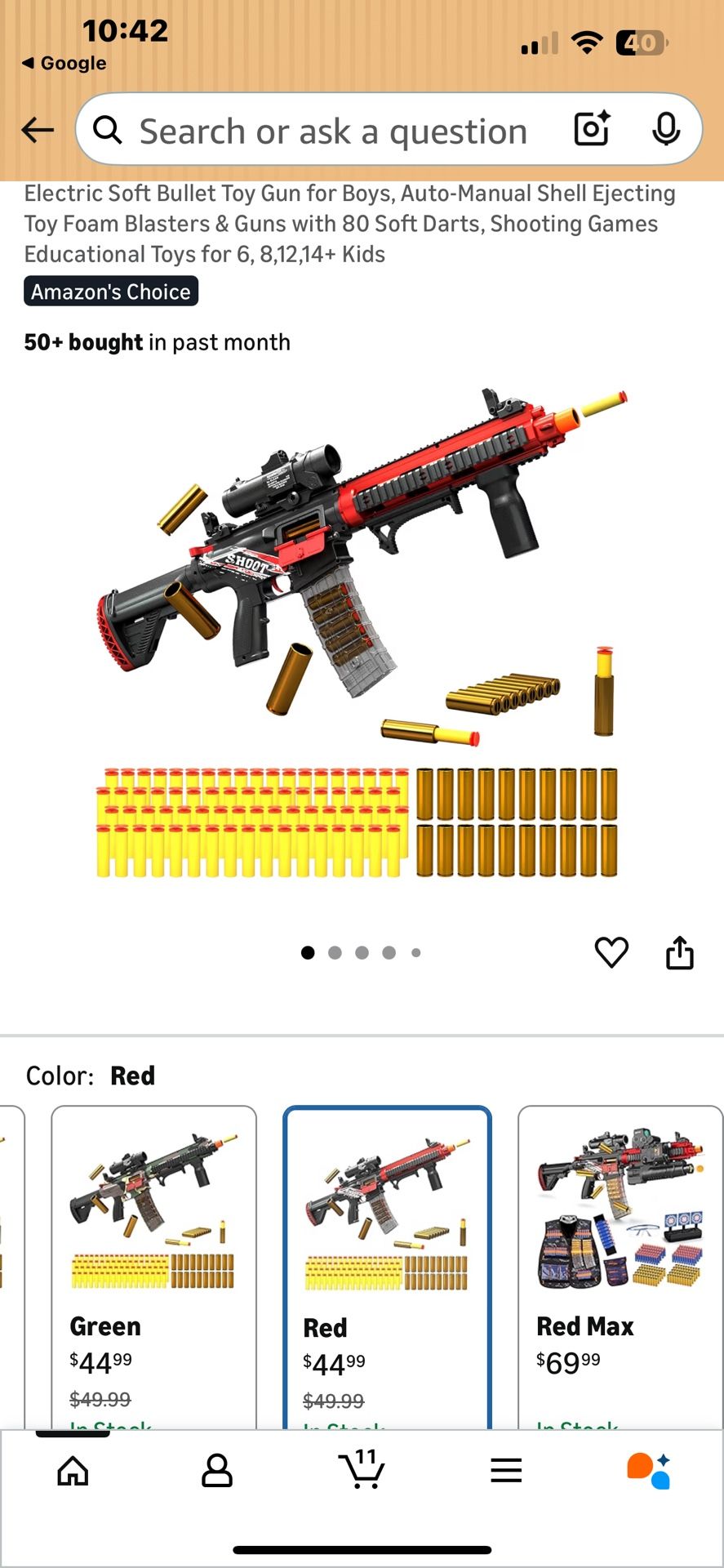Tap the back arrow to return
Viewport: 724px width, 1568px height.
click(x=38, y=129)
